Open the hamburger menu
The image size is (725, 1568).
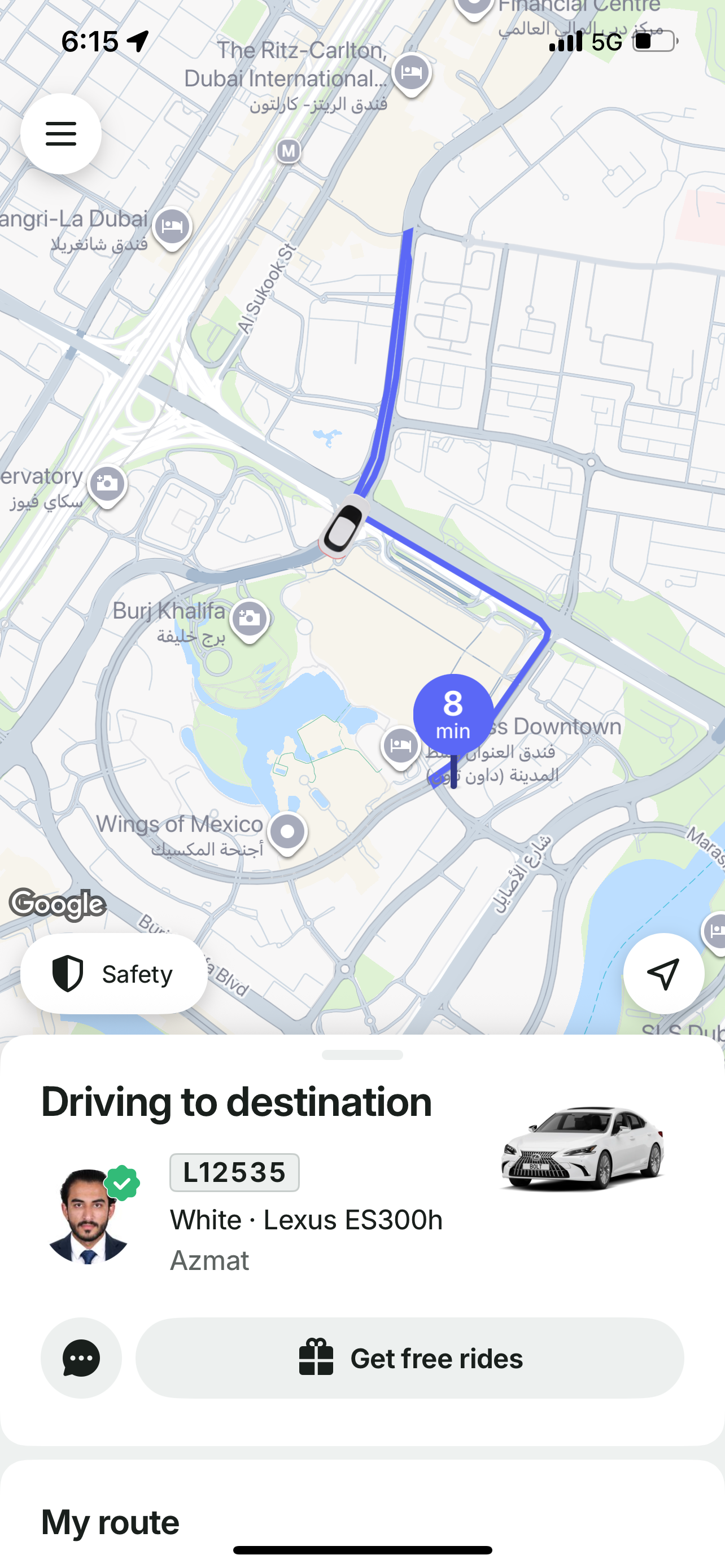point(61,134)
